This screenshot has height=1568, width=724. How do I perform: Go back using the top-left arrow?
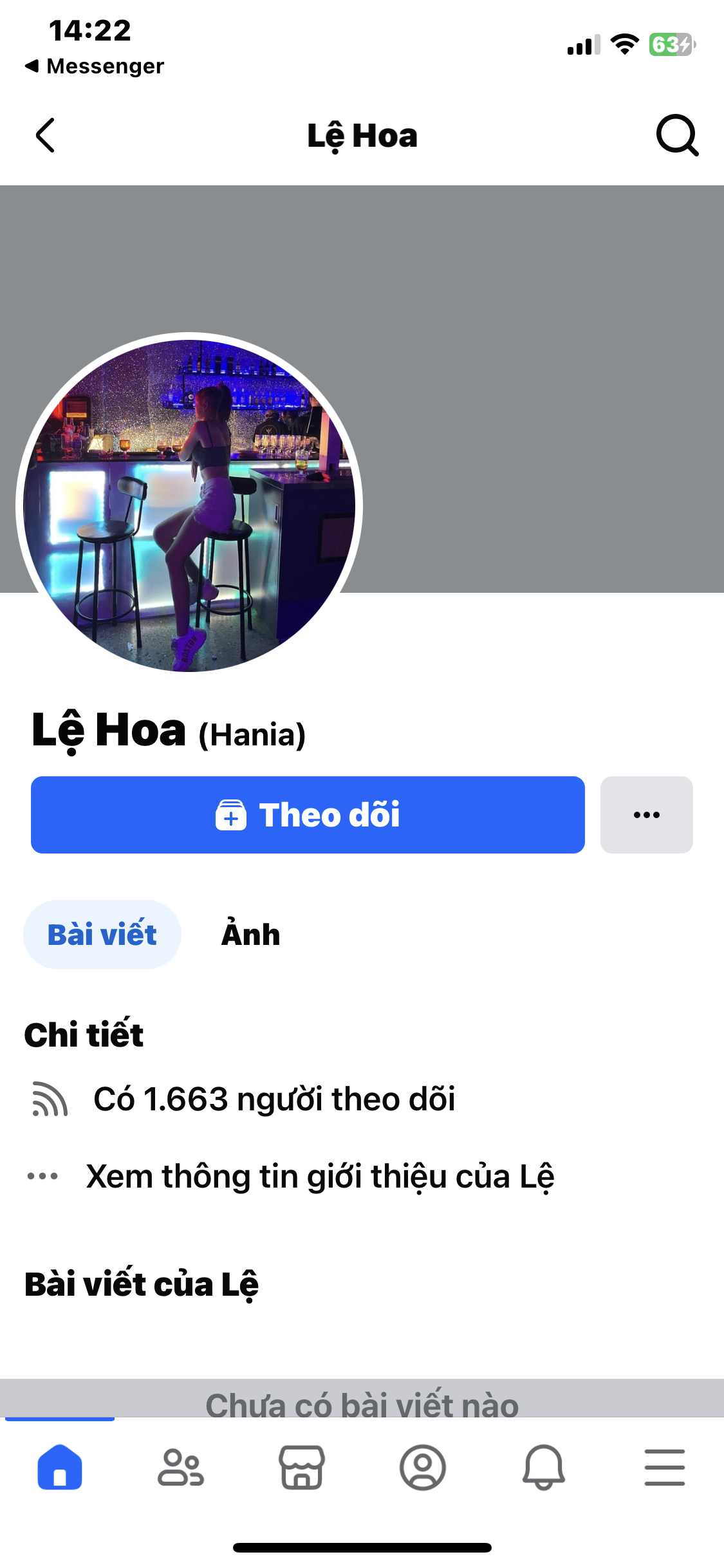click(45, 136)
